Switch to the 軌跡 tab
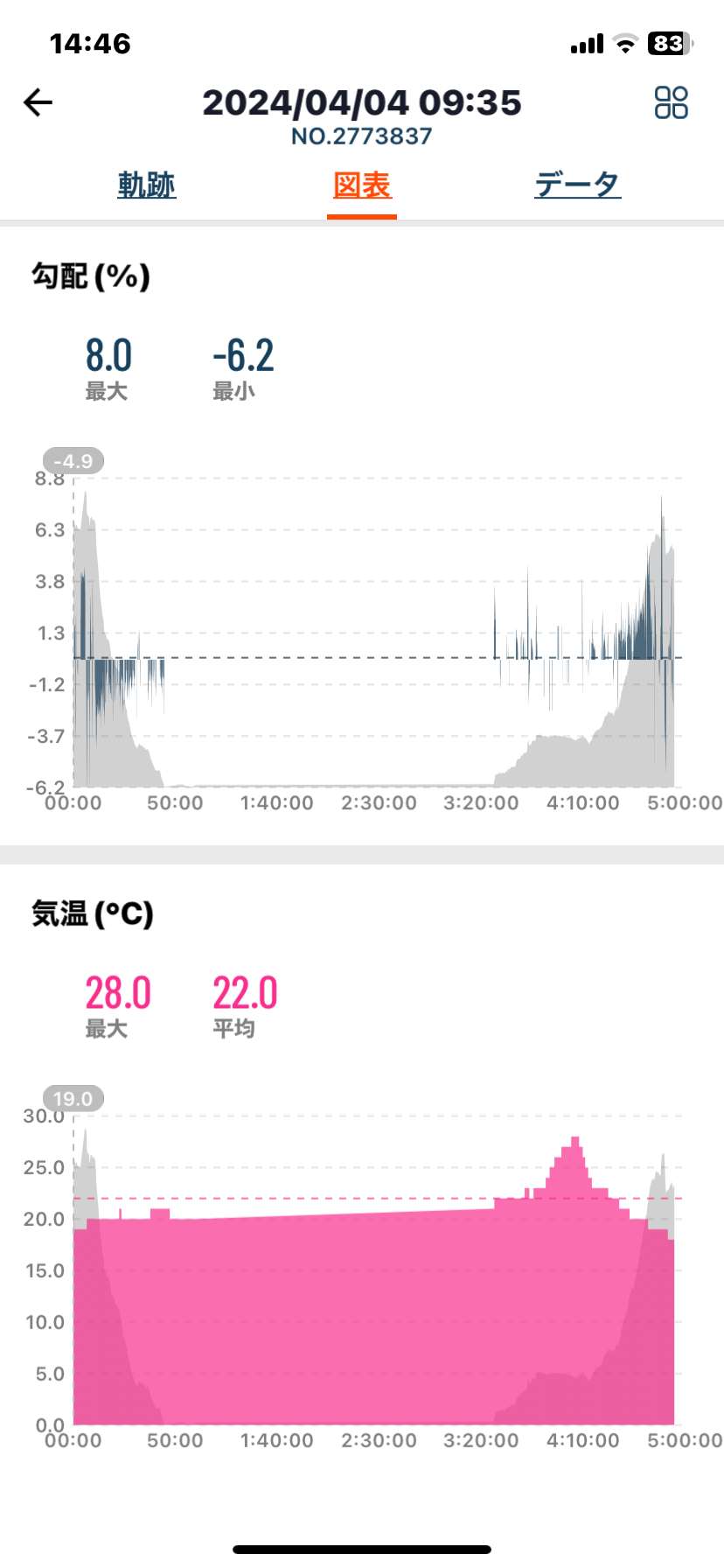 click(x=147, y=185)
